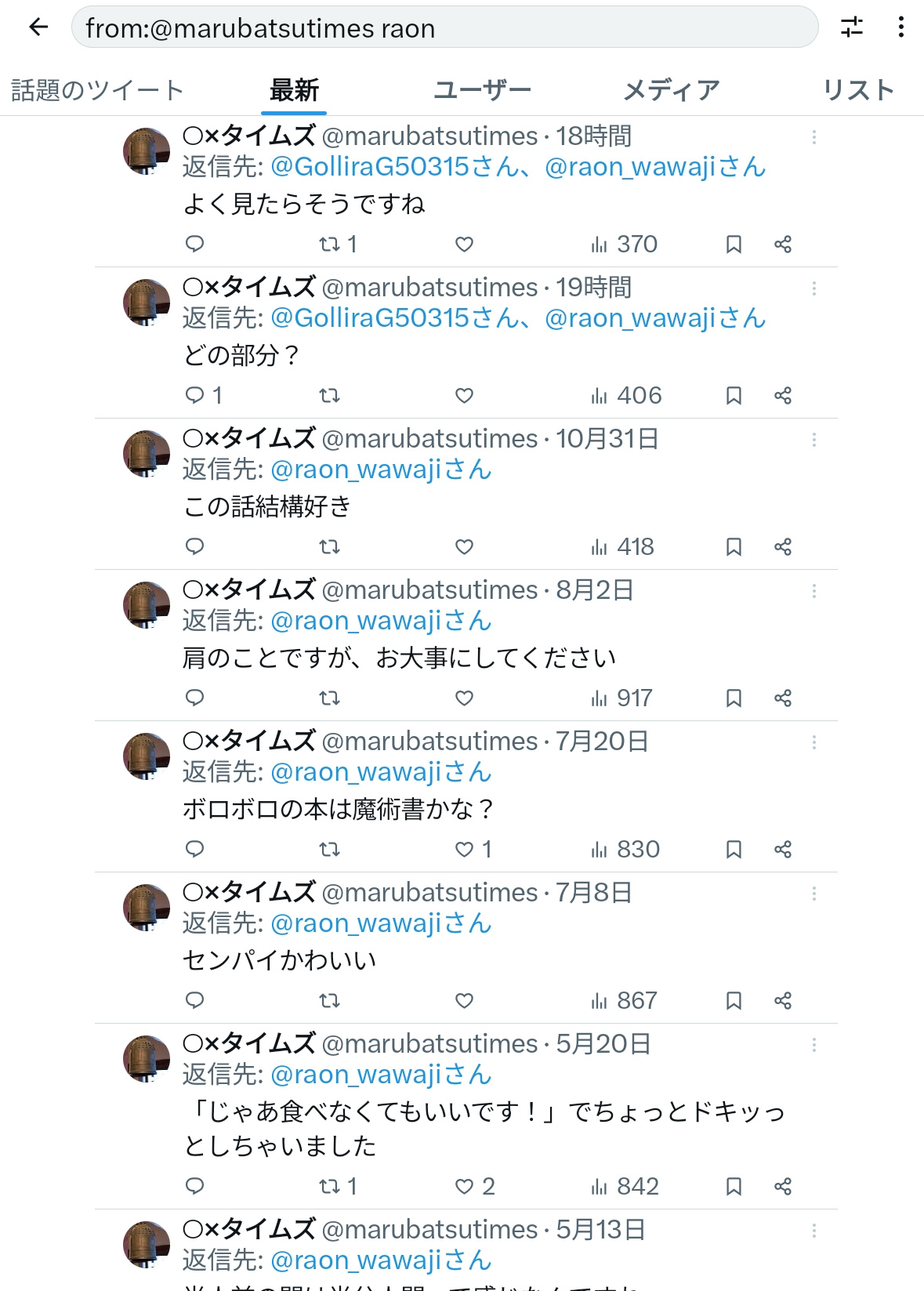Retweet the よく見たらそうですね tweet
This screenshot has height=1291, width=924.
tap(330, 245)
